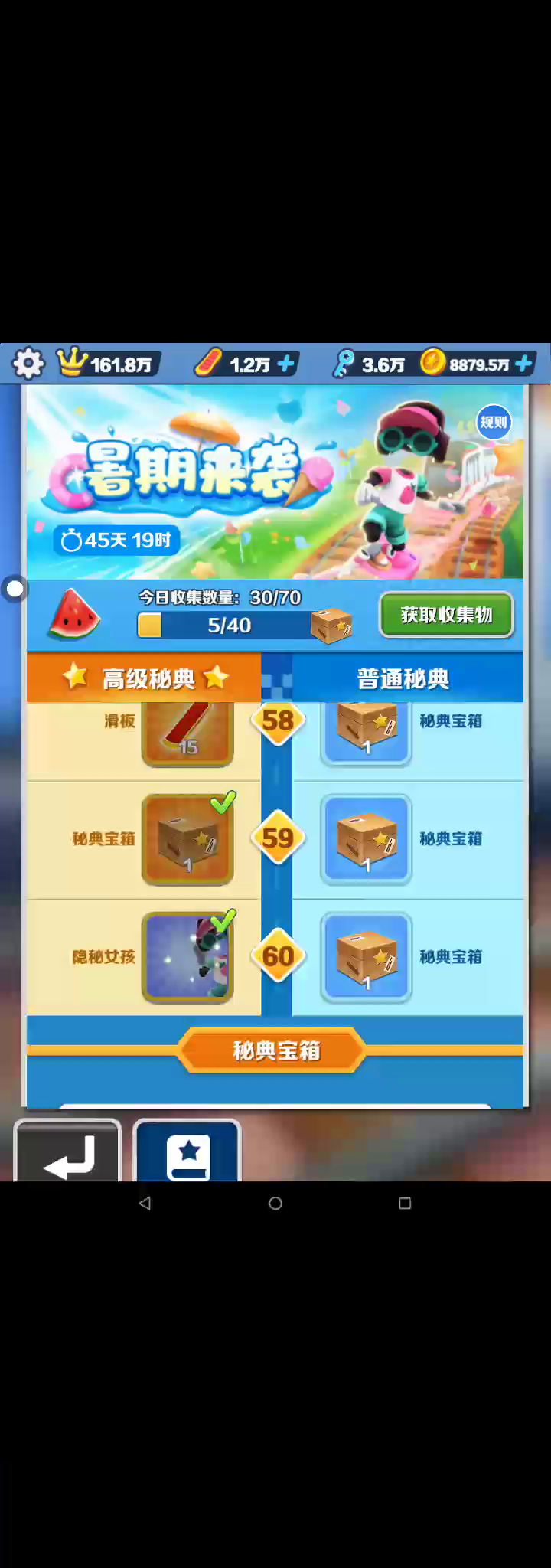Open the 规则 rules button

(x=493, y=422)
